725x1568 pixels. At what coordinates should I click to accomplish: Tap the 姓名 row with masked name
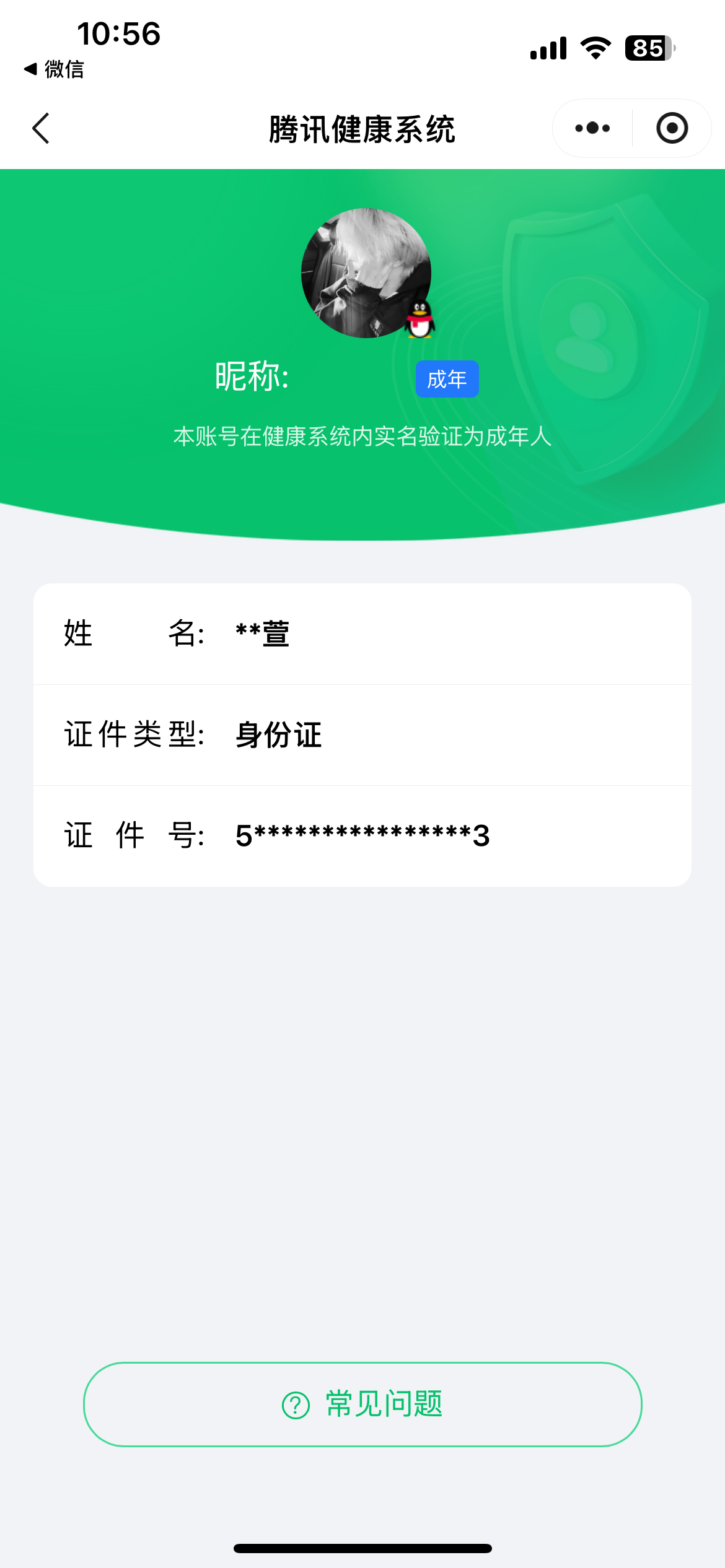pyautogui.click(x=362, y=633)
